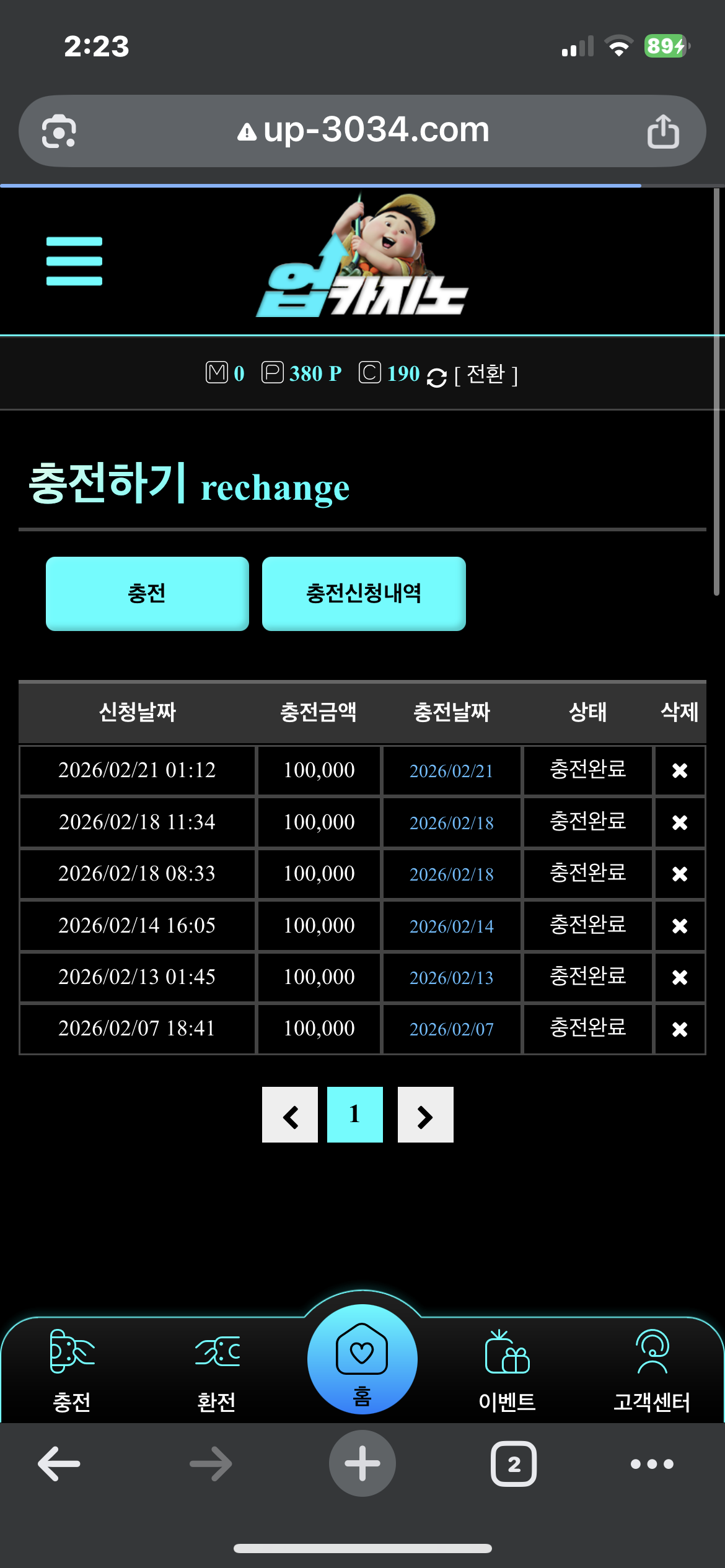
Task: Delete the 2026/02/18 11:34 entry
Action: 680,822
